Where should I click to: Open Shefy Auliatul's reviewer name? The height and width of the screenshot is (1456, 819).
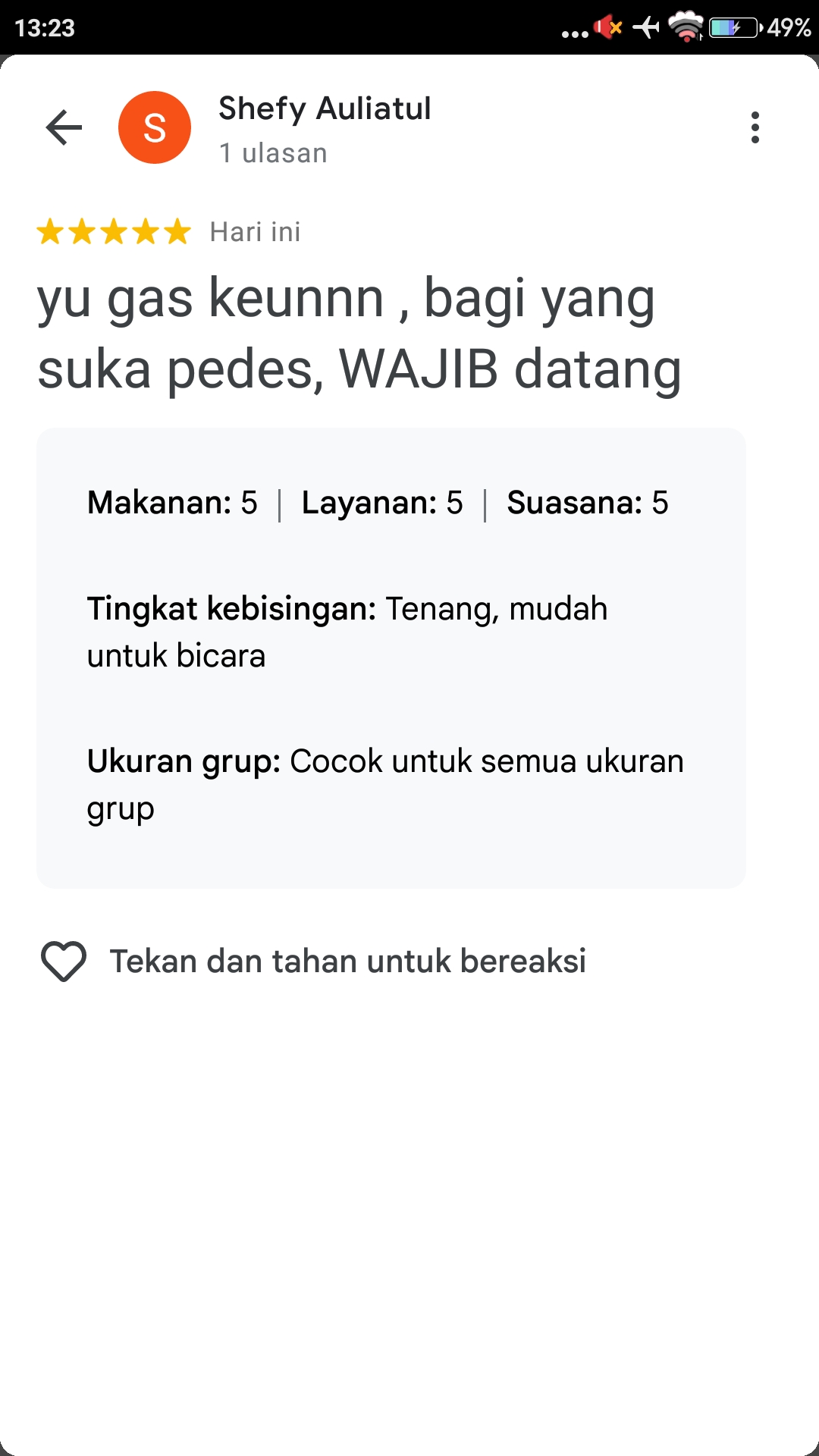[x=325, y=108]
